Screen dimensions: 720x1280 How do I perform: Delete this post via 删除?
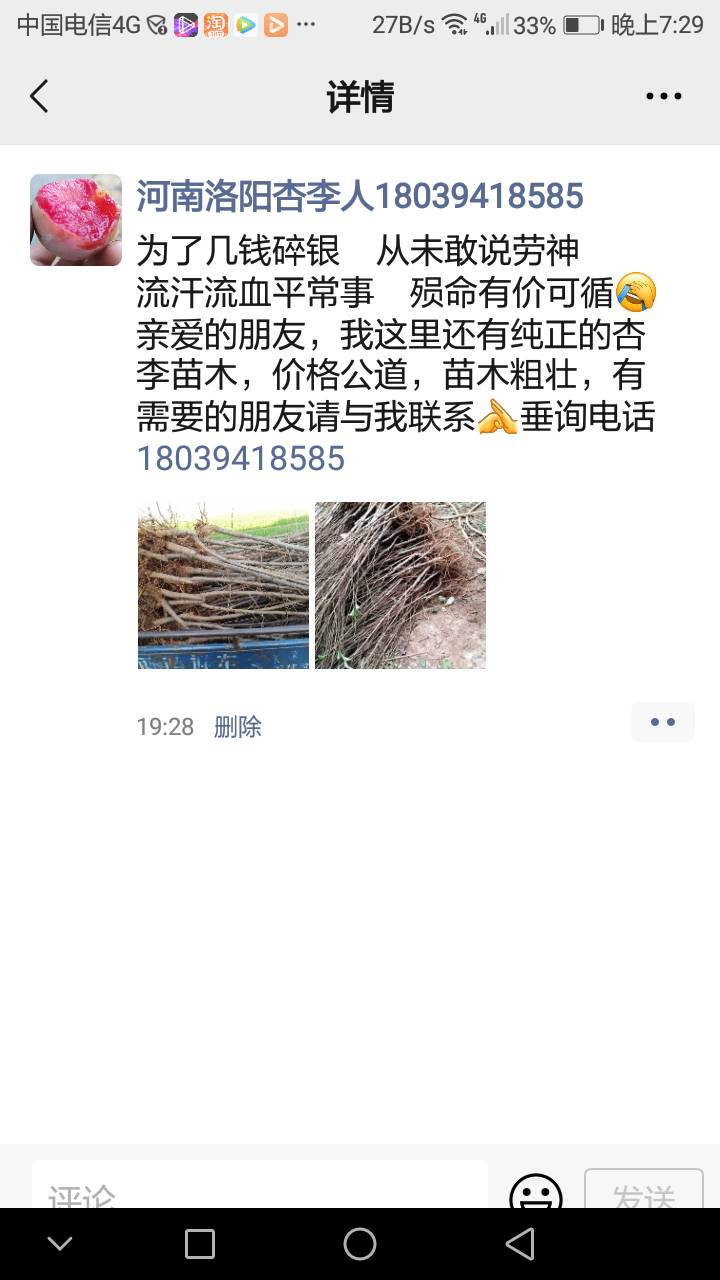coord(238,727)
